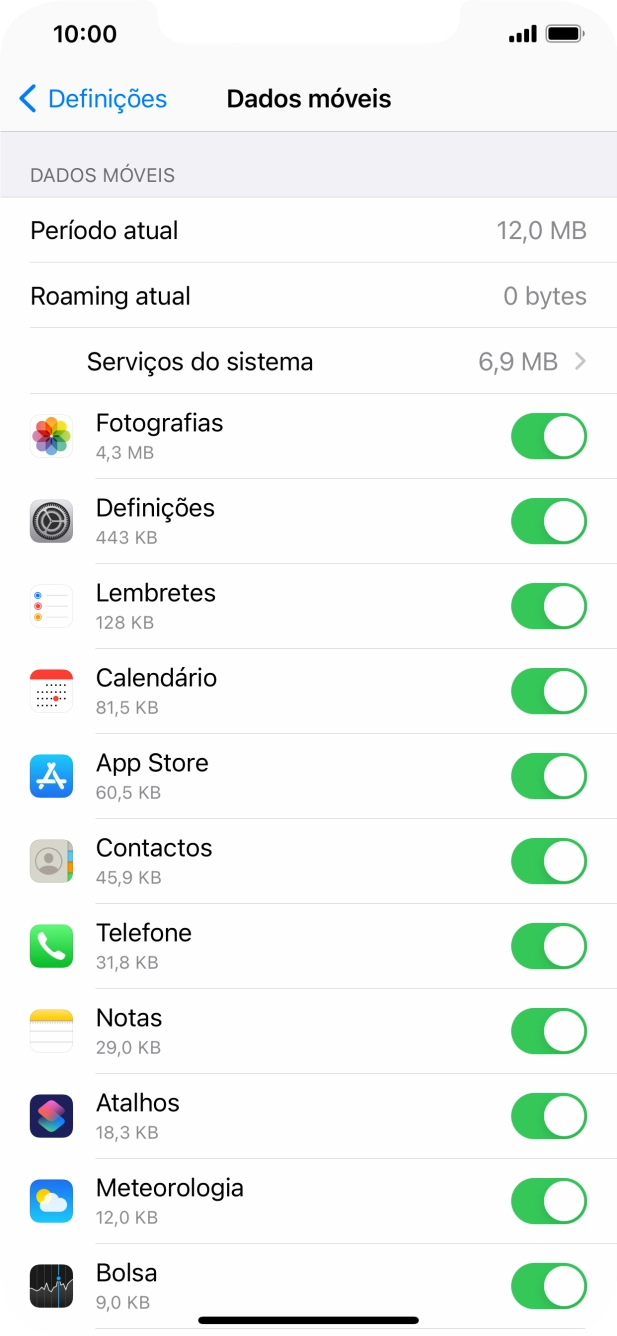617x1336 pixels.
Task: Turn off Telefone mobile data
Action: pos(548,946)
